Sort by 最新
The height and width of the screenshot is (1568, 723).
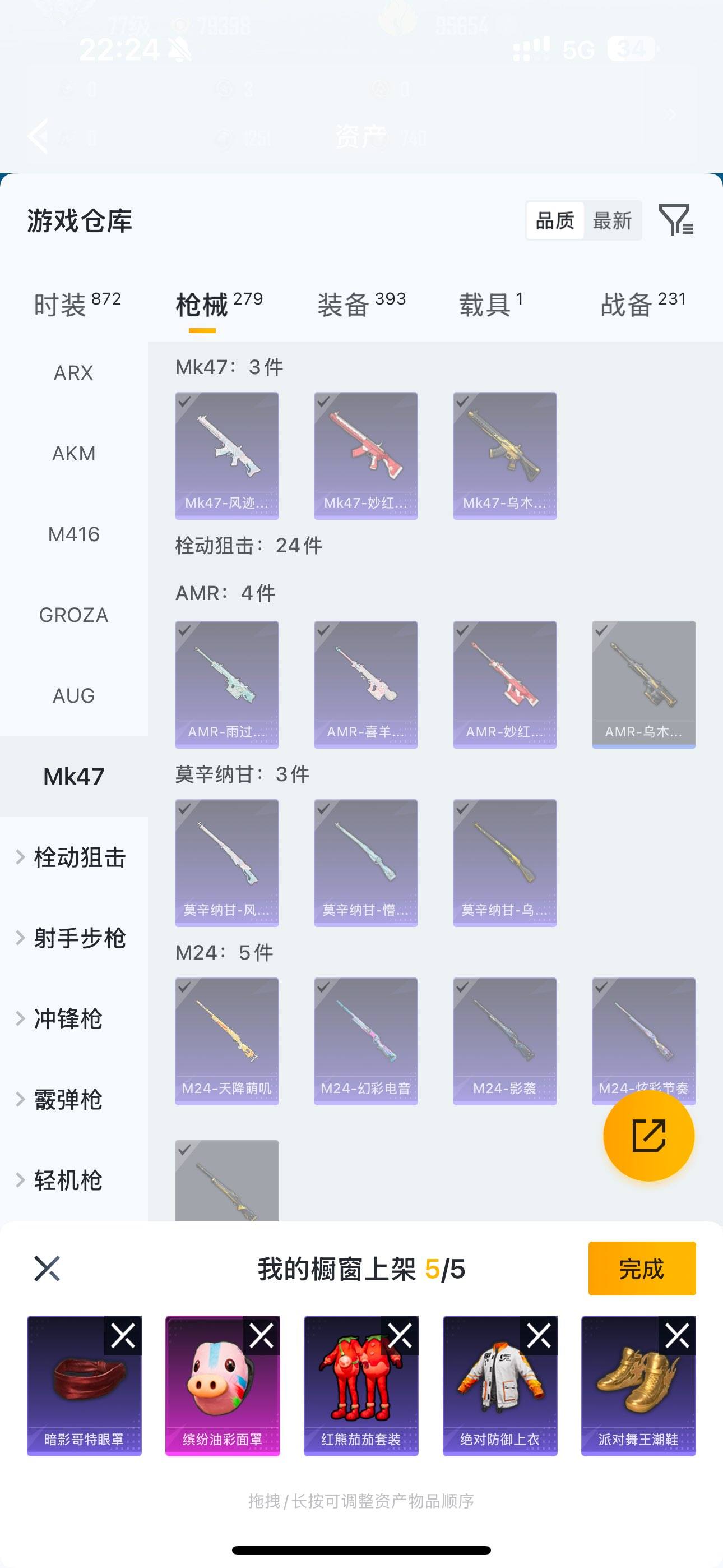(x=614, y=220)
